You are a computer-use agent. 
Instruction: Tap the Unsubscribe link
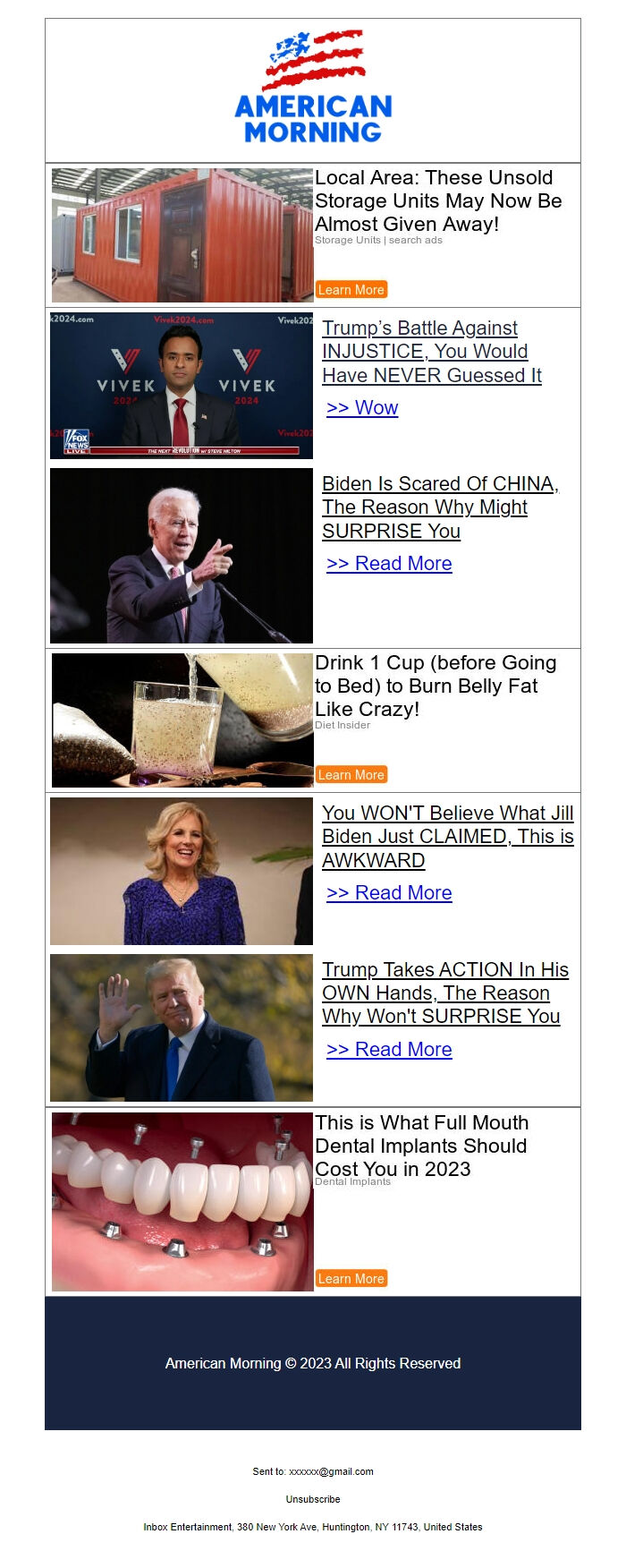click(x=313, y=1499)
